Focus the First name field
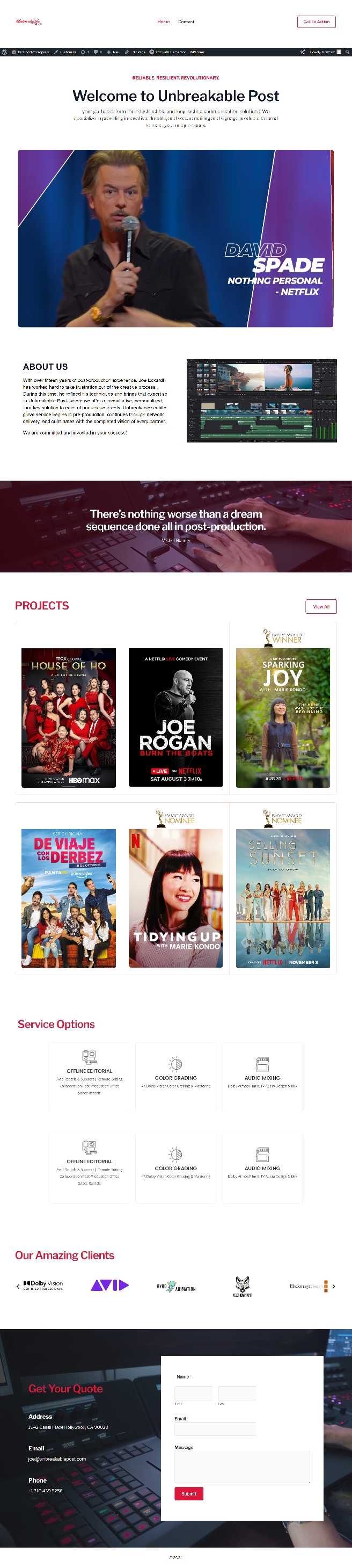The image size is (352, 1568). (x=193, y=1393)
